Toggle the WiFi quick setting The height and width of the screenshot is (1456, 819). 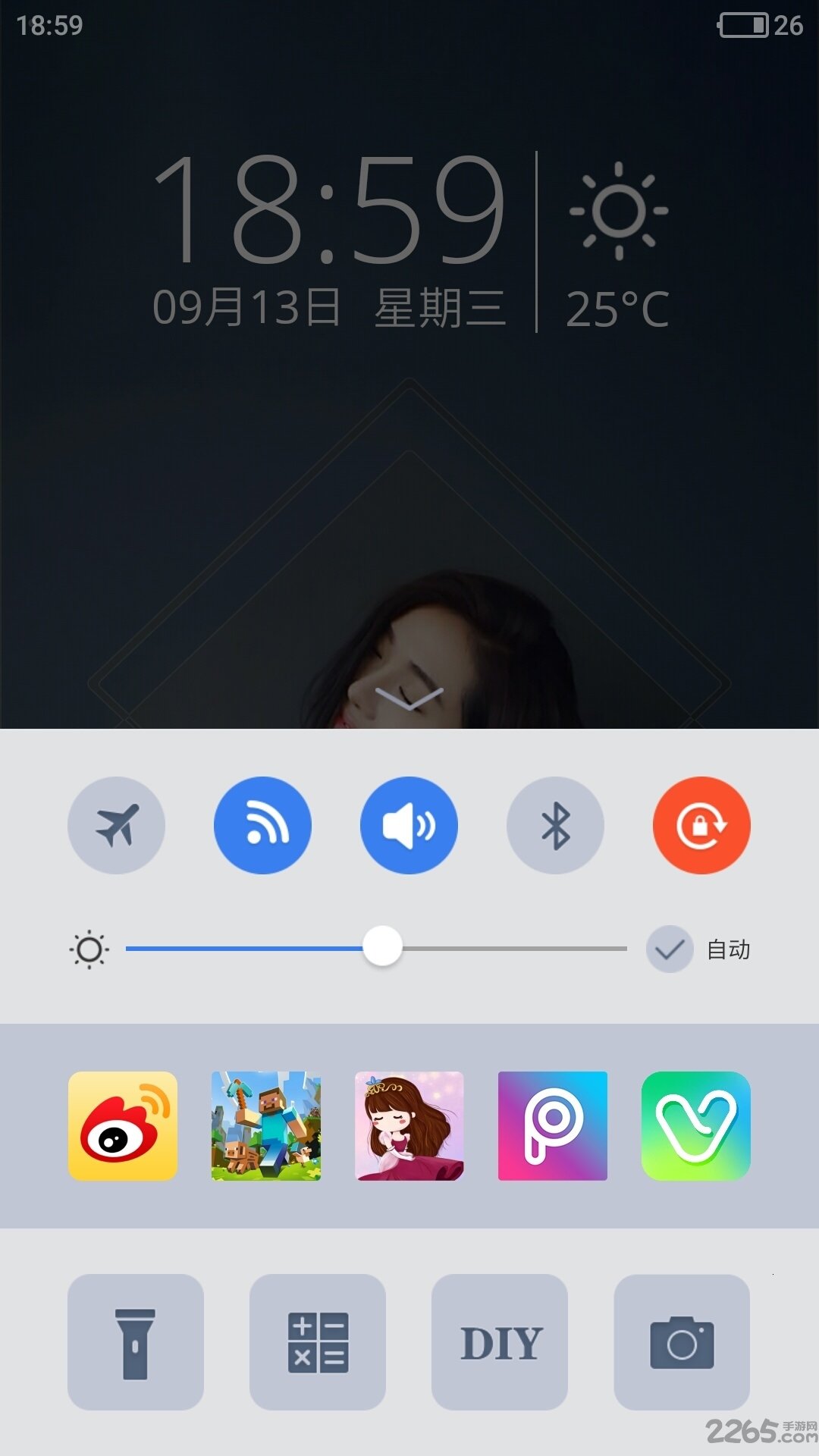[x=262, y=826]
